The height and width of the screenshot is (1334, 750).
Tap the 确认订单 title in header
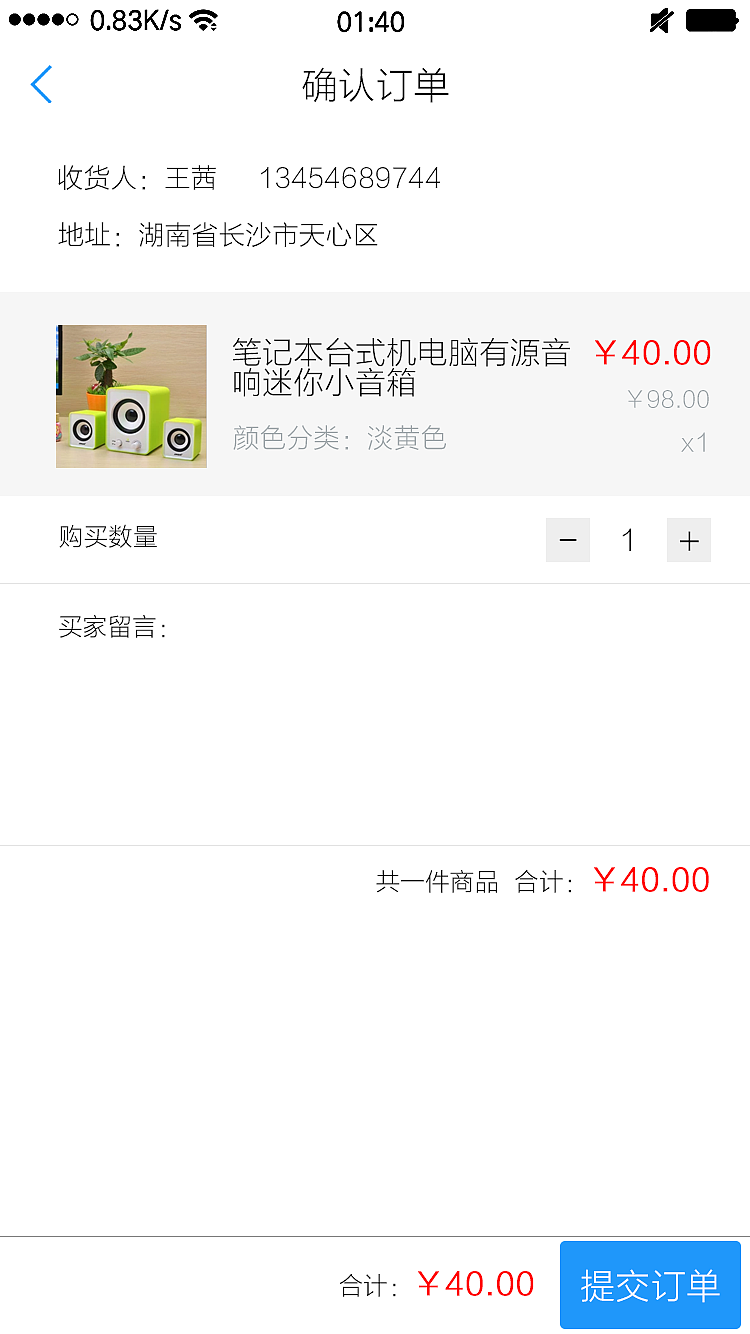[x=374, y=86]
